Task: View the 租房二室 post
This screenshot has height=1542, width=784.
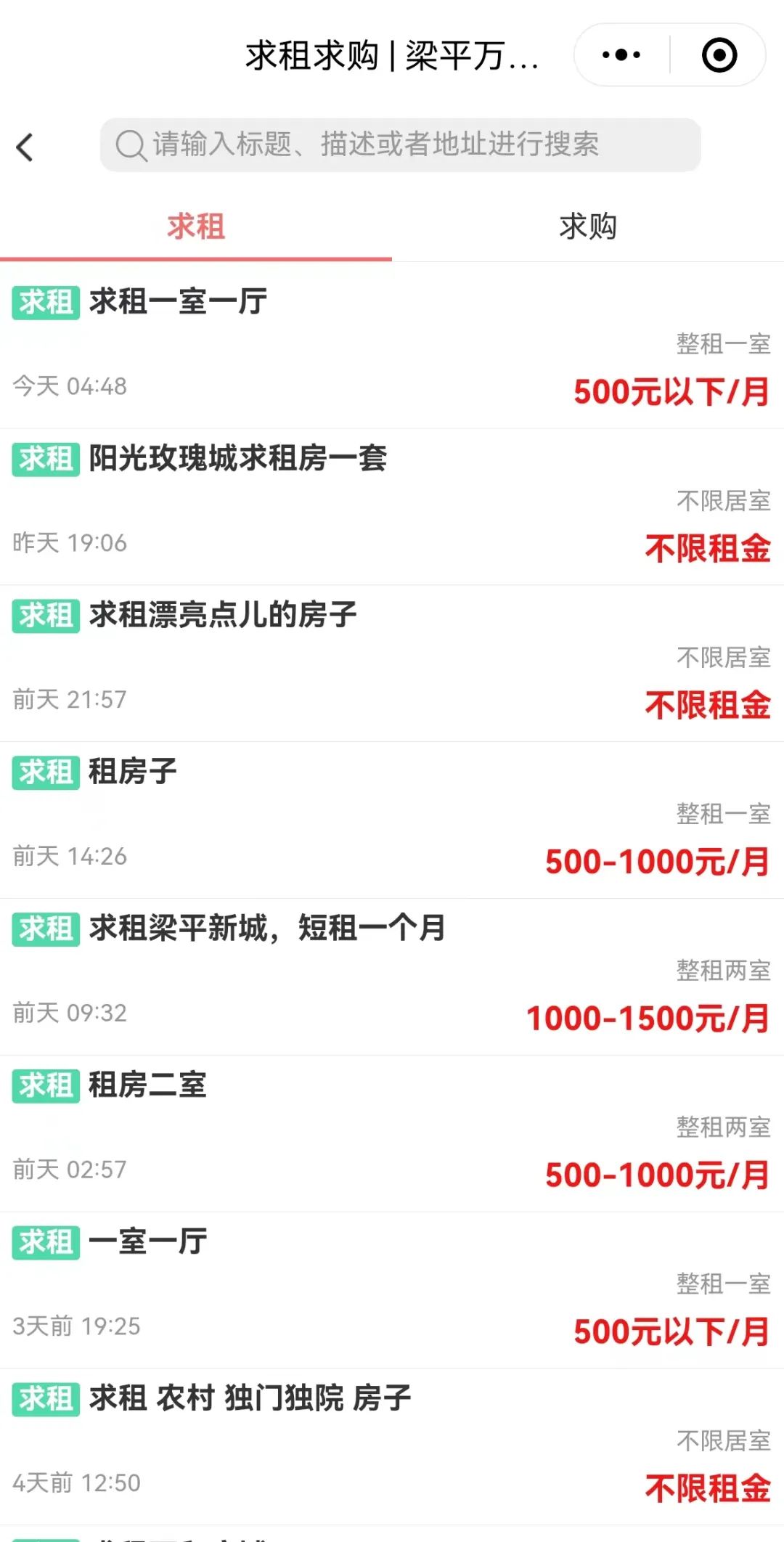Action: coord(392,1134)
